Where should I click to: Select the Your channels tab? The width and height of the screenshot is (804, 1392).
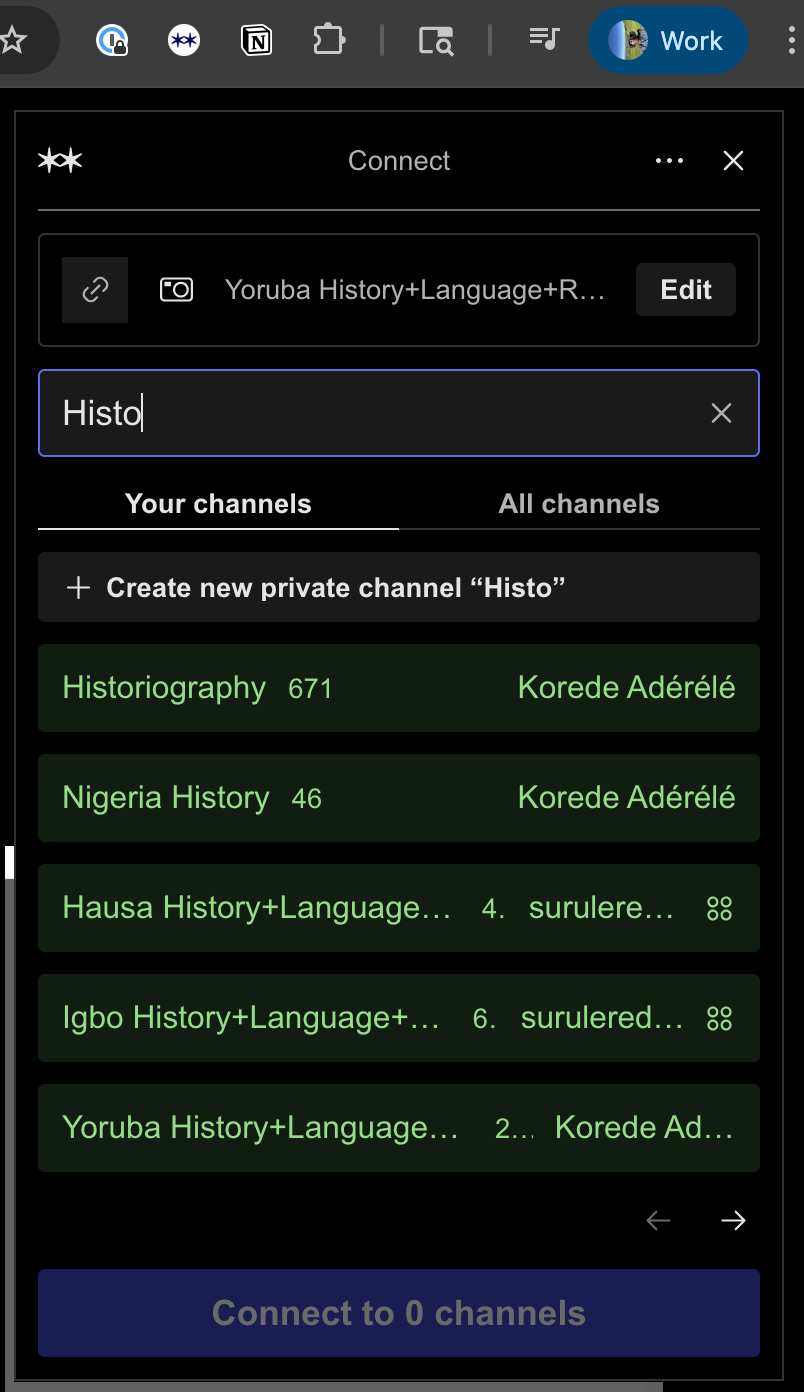coord(218,504)
